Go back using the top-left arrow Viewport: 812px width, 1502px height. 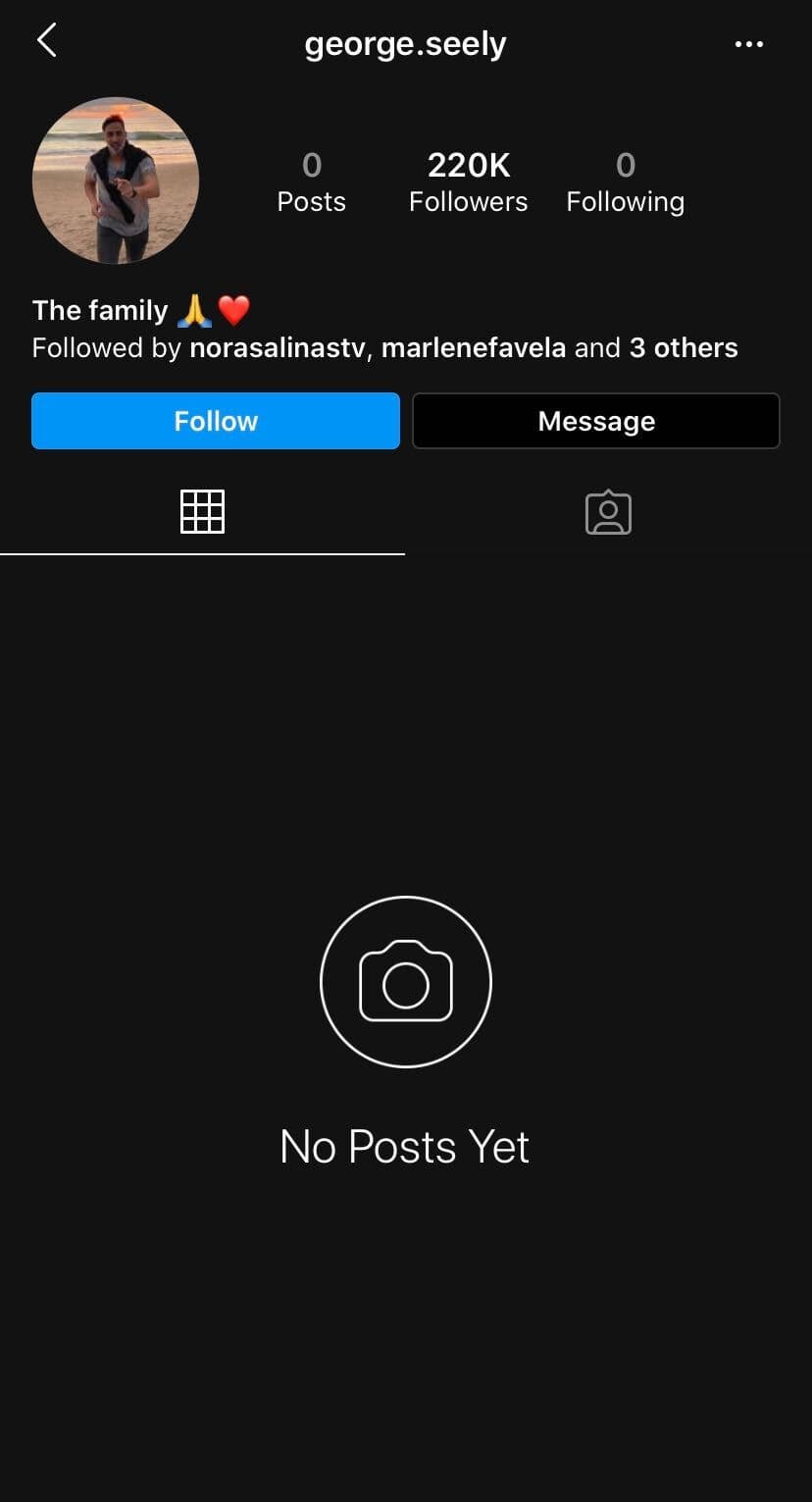point(46,41)
